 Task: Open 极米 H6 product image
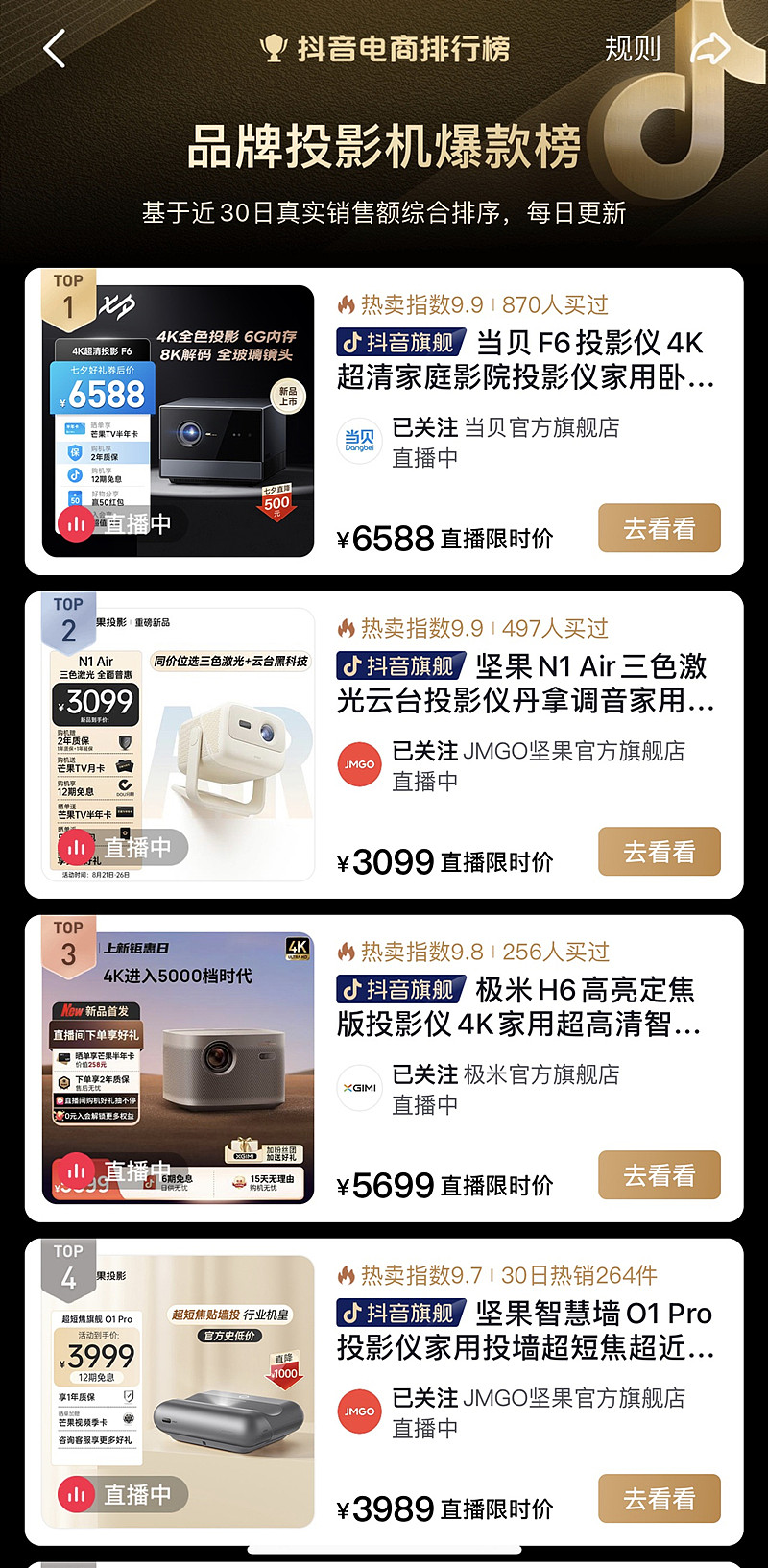[179, 1068]
